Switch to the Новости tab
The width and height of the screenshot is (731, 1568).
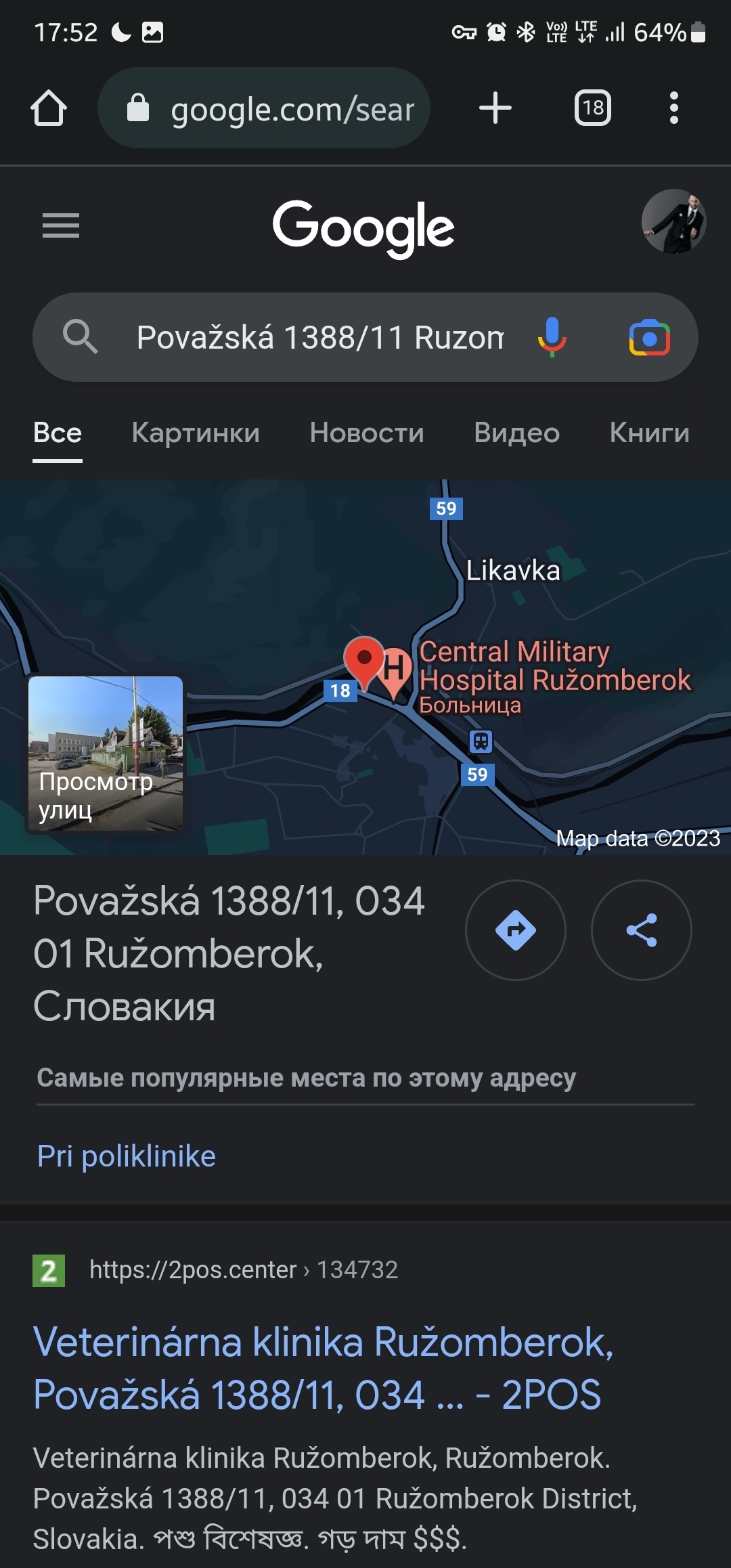click(367, 433)
